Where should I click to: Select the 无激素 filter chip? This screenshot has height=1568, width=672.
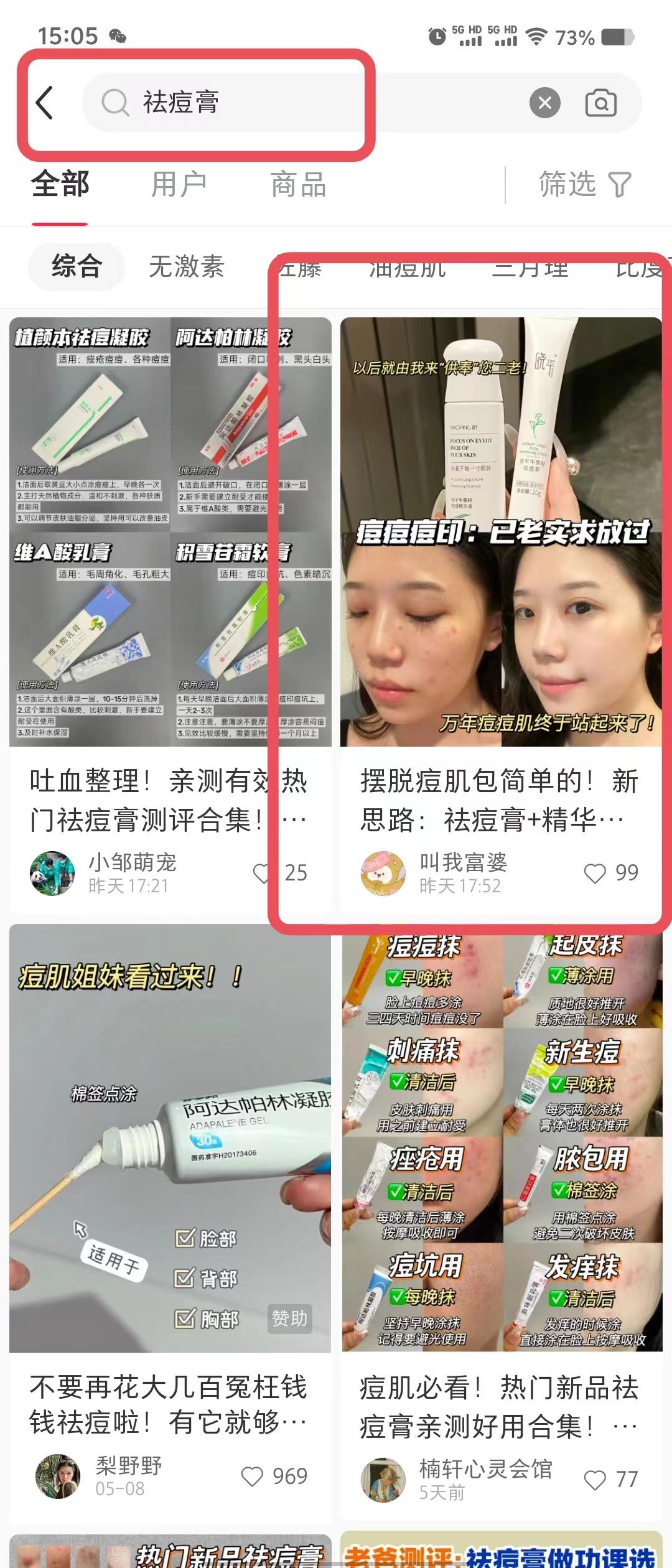coord(187,267)
